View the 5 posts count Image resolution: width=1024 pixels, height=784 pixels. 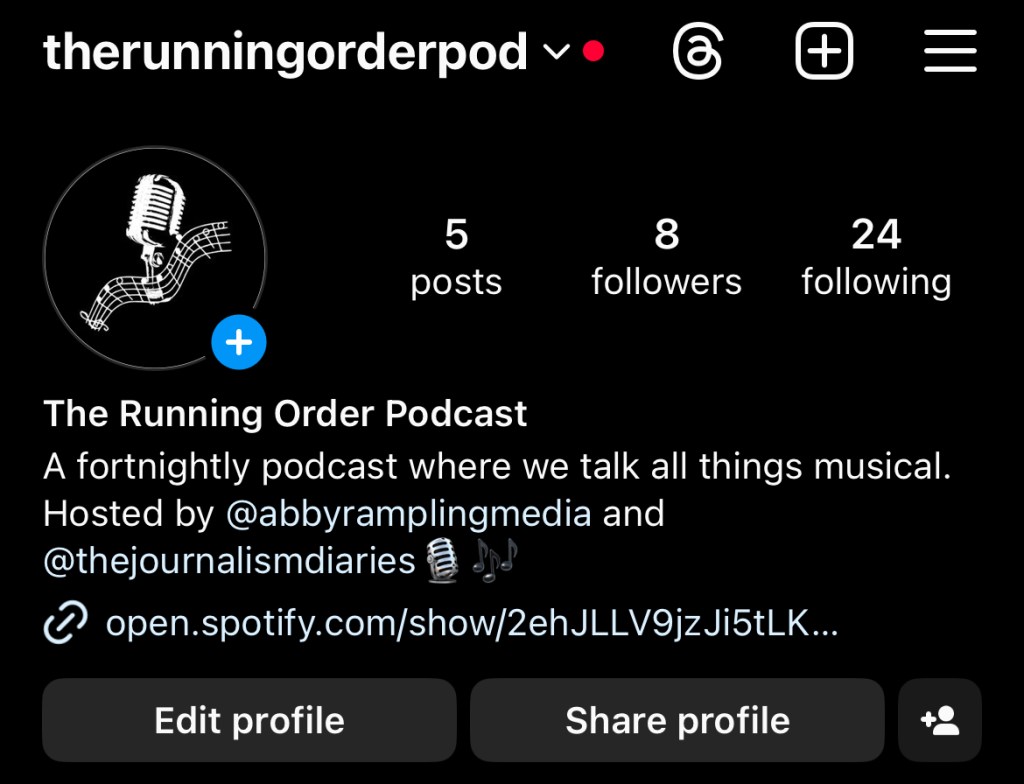coord(456,258)
